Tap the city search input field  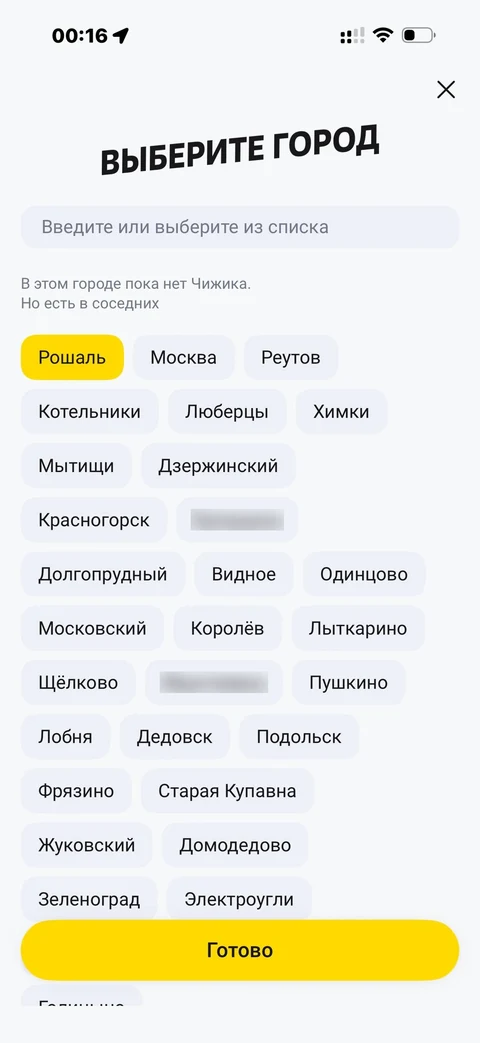click(240, 227)
